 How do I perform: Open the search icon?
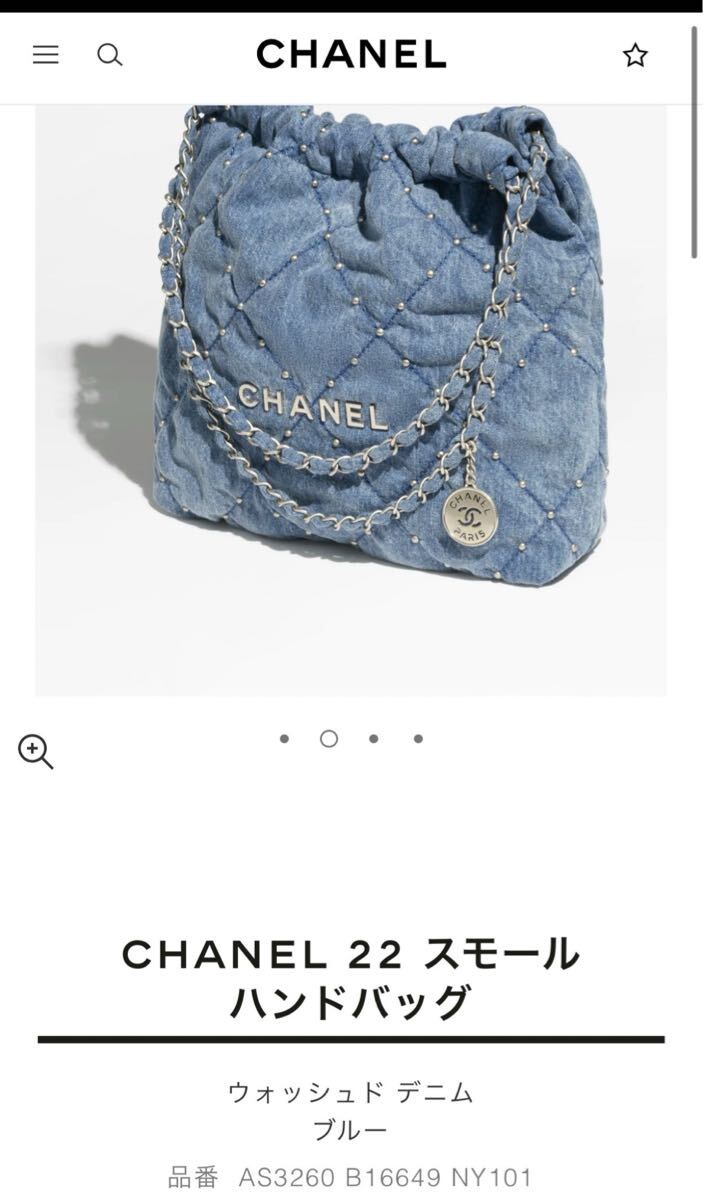(110, 55)
